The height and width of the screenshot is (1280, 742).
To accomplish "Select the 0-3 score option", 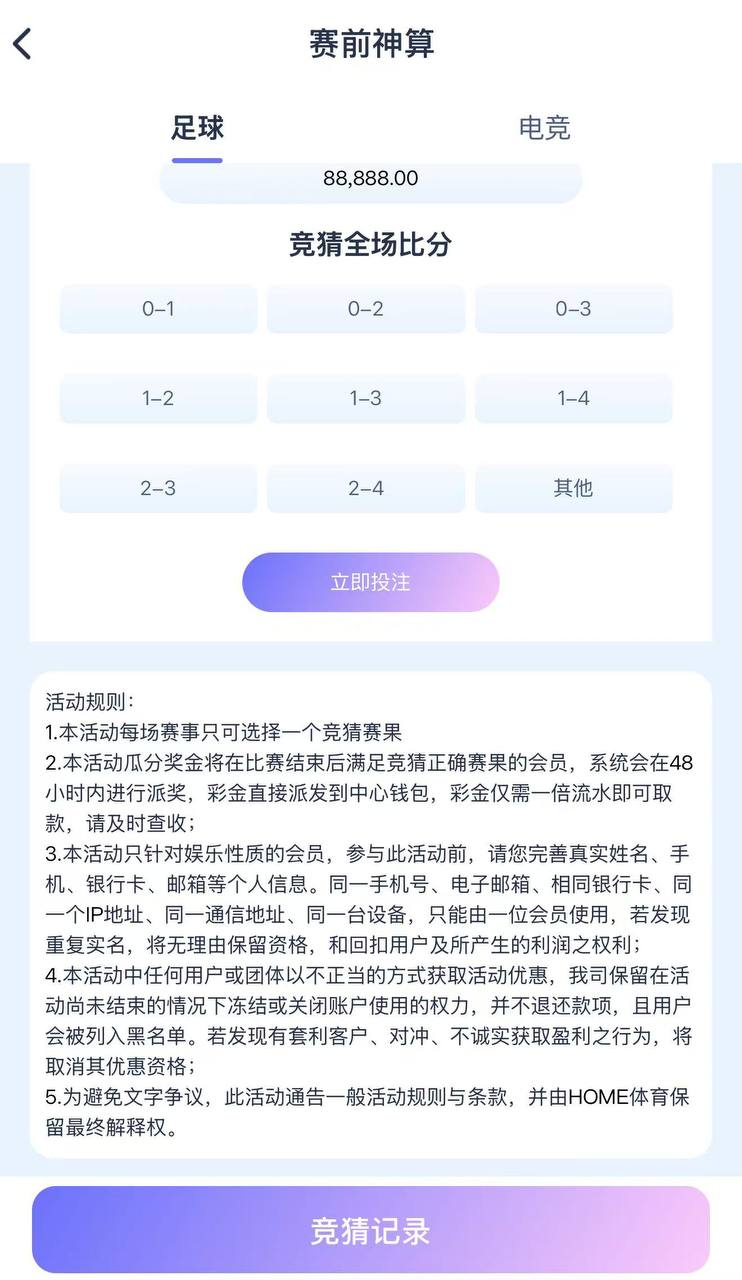I will point(574,309).
